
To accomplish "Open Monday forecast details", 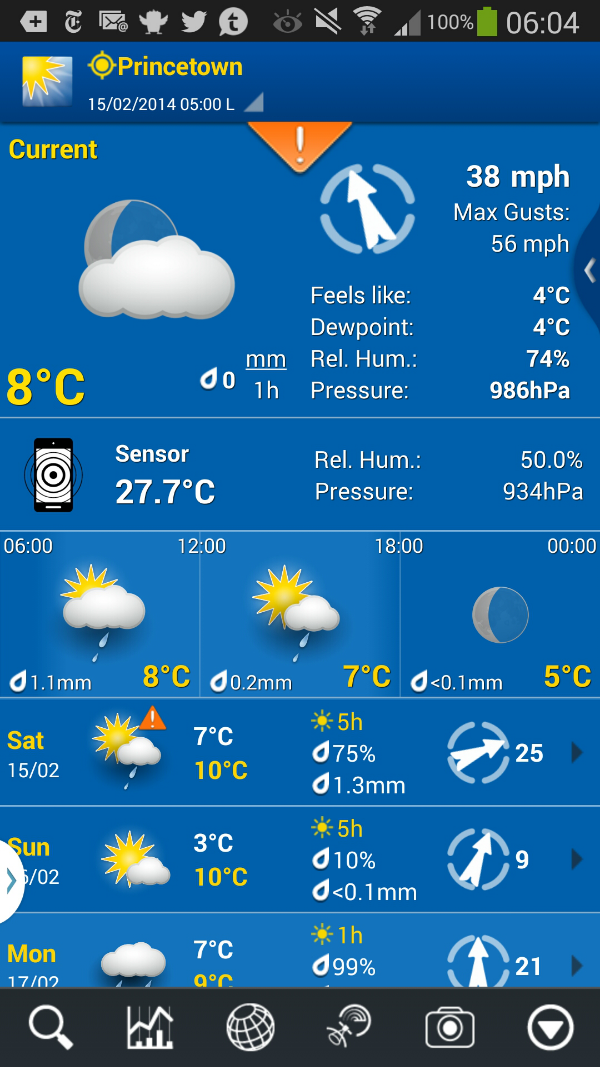I will pos(300,962).
